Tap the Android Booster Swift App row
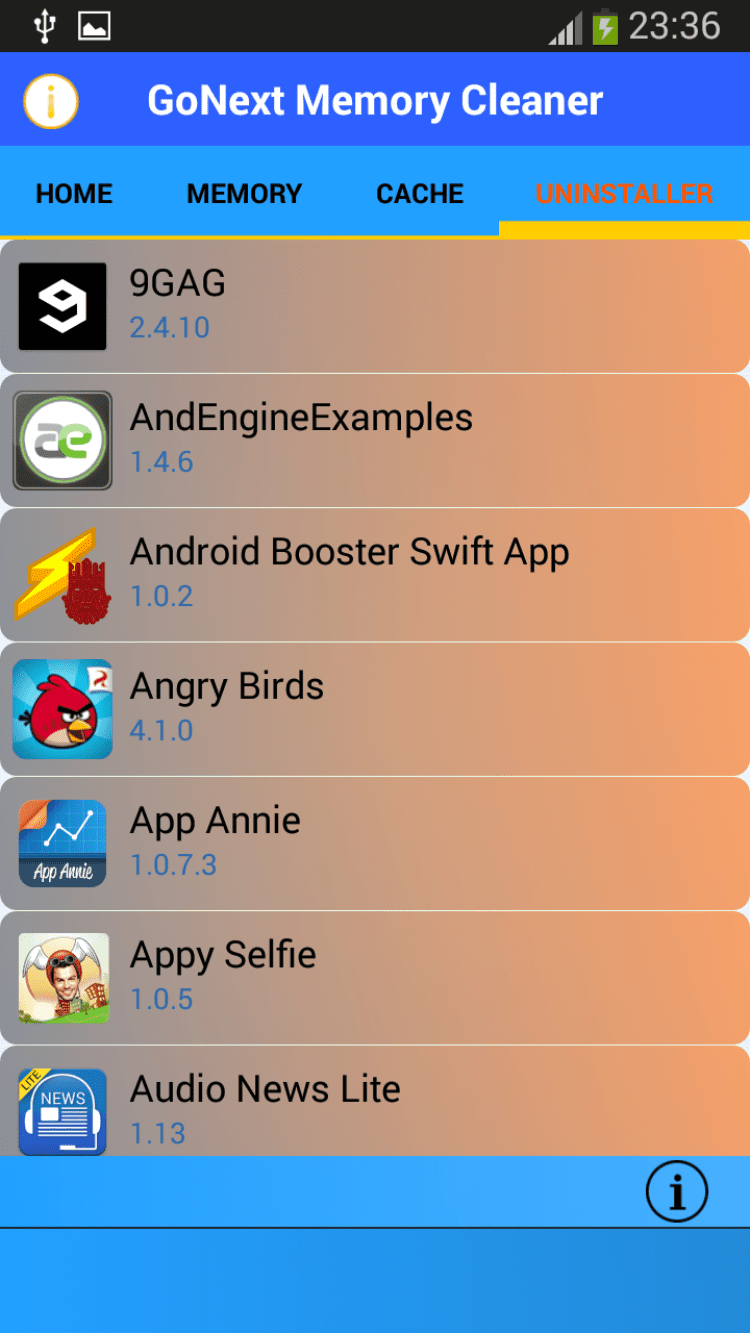Viewport: 750px width, 1333px height. [x=375, y=574]
